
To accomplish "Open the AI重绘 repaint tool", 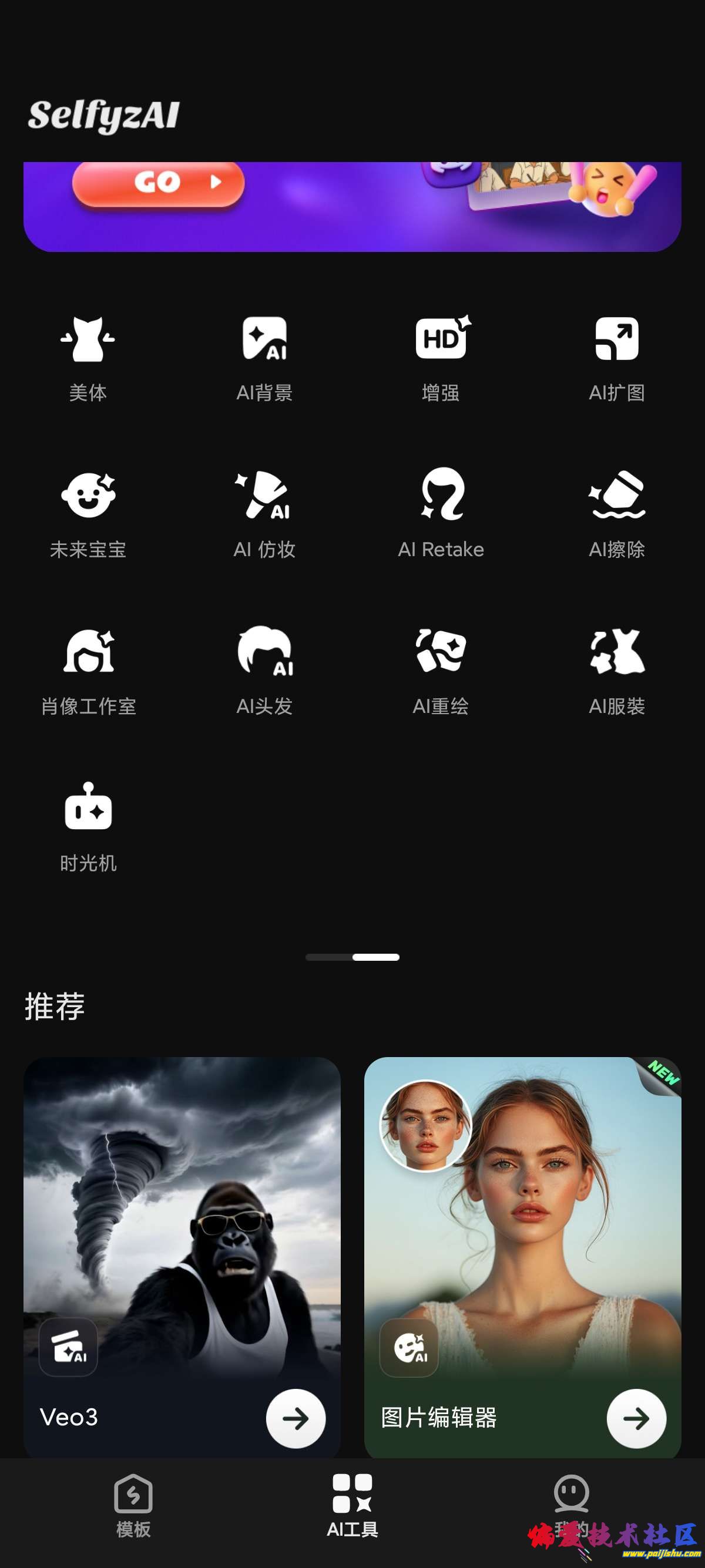I will pyautogui.click(x=441, y=671).
